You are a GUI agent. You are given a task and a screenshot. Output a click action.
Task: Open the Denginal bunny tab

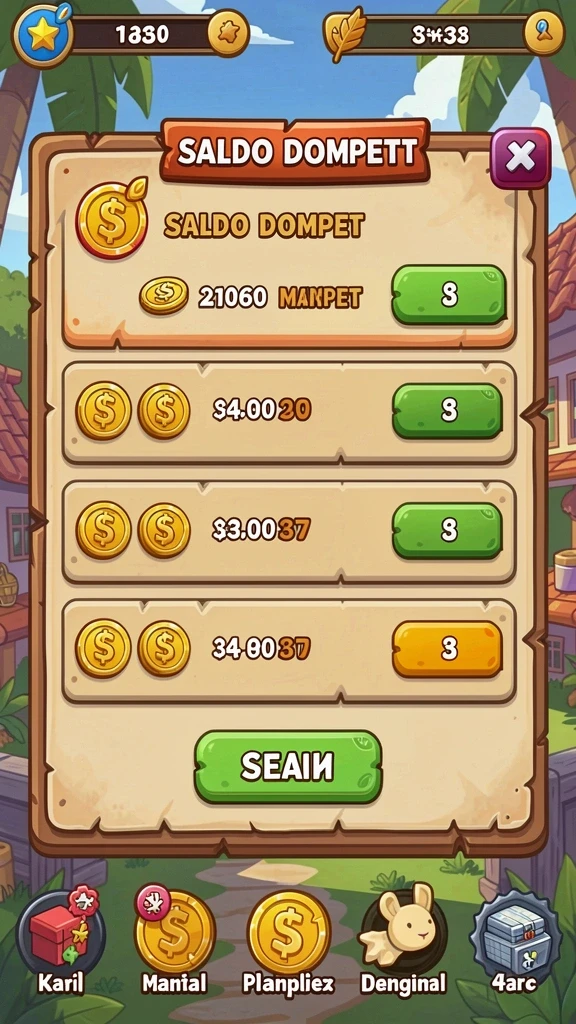click(x=404, y=940)
